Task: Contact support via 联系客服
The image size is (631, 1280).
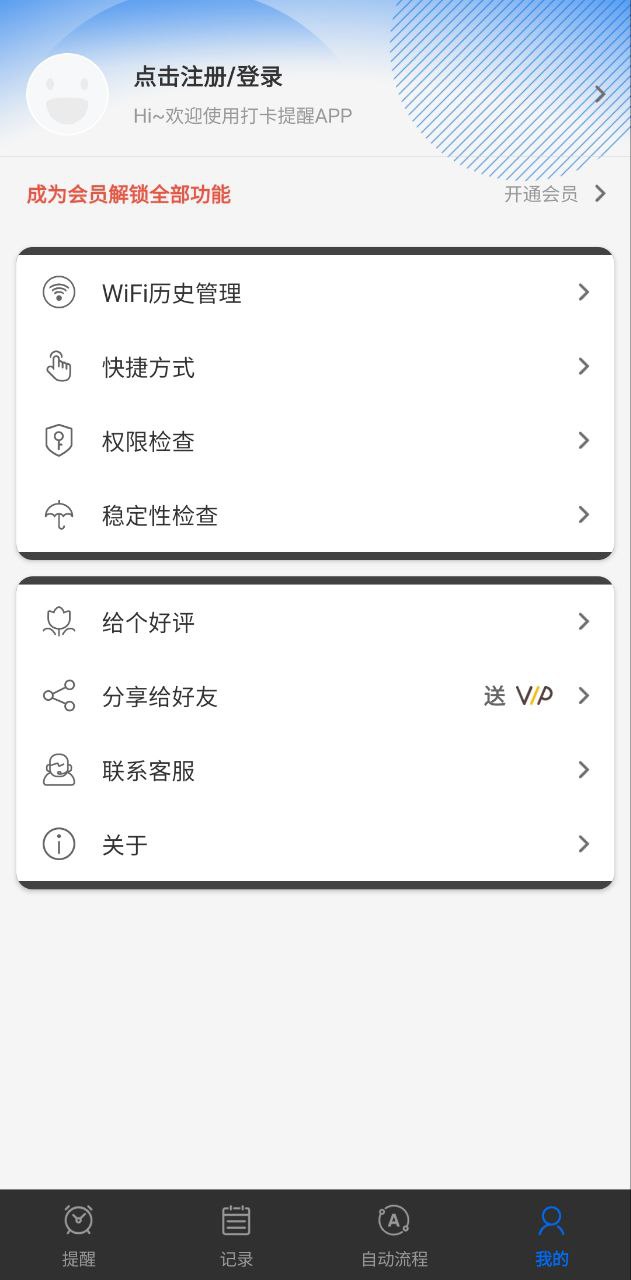Action: (315, 770)
